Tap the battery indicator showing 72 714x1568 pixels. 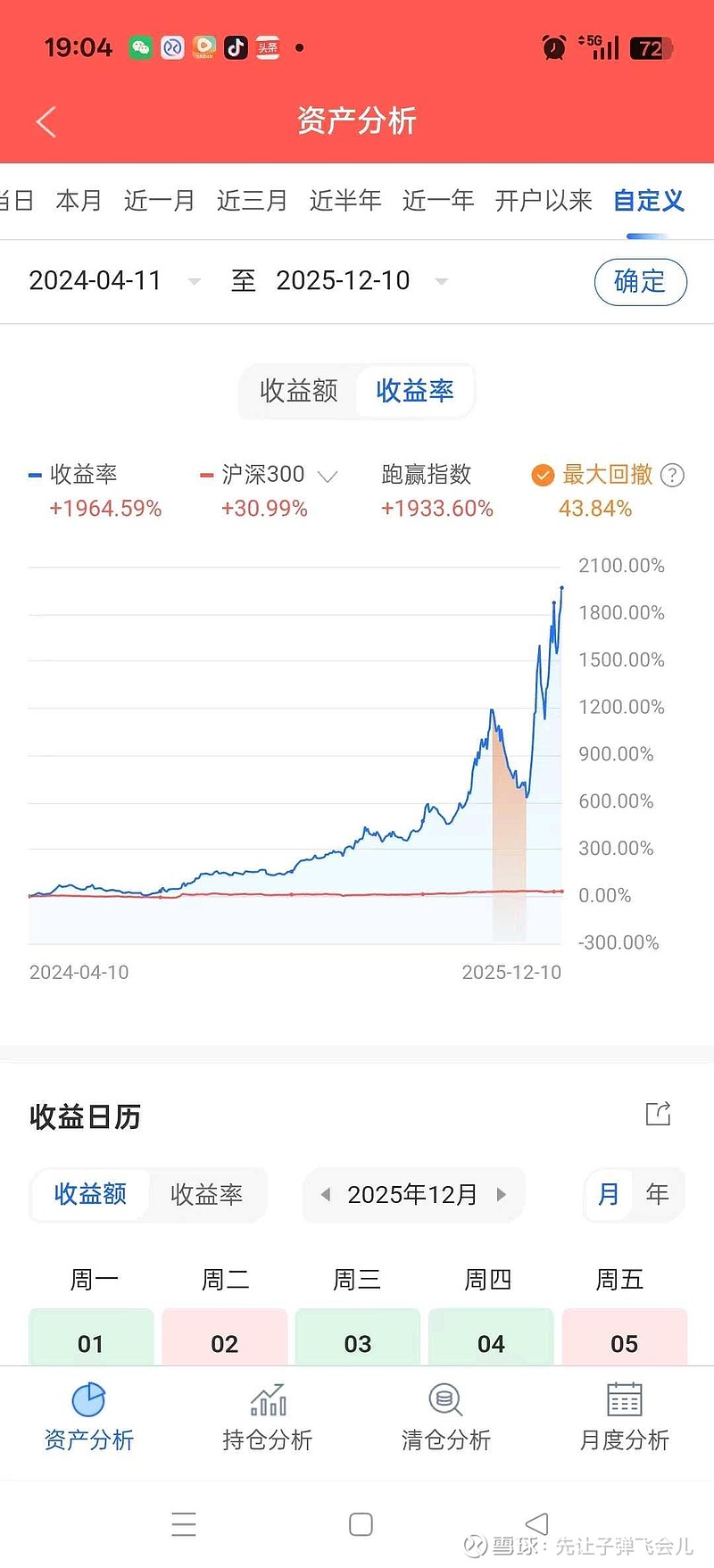point(650,46)
